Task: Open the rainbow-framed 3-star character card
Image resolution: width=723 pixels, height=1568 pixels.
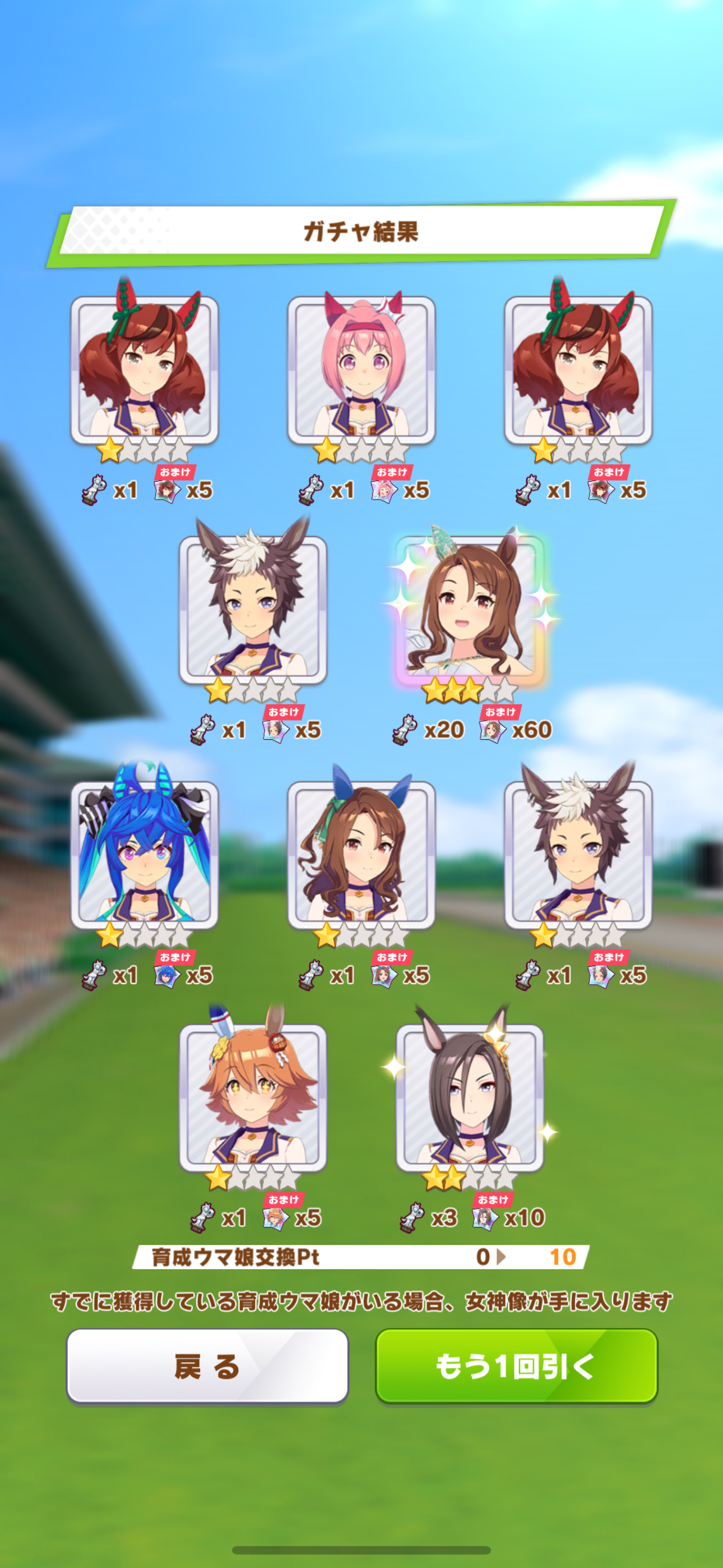Action: click(470, 610)
